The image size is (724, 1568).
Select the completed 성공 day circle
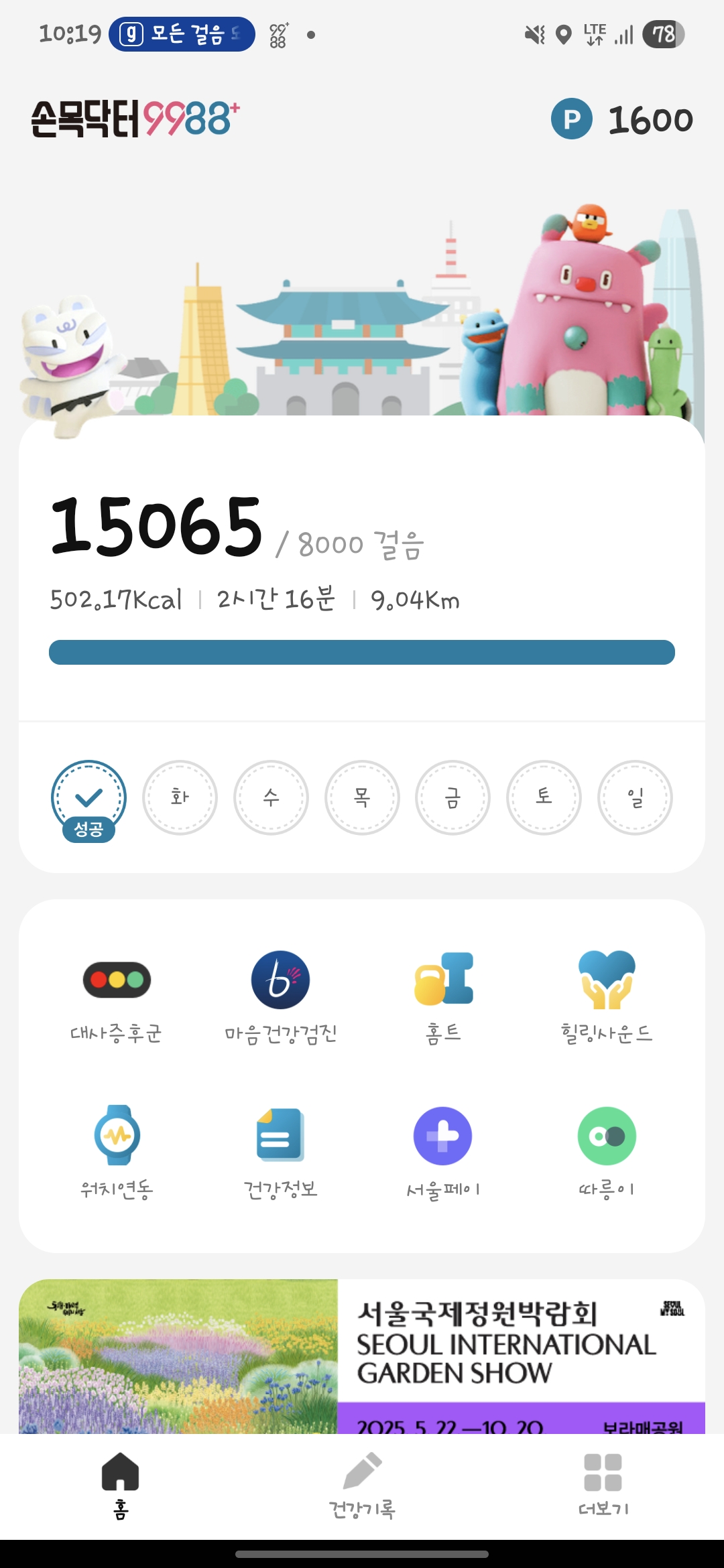click(88, 798)
